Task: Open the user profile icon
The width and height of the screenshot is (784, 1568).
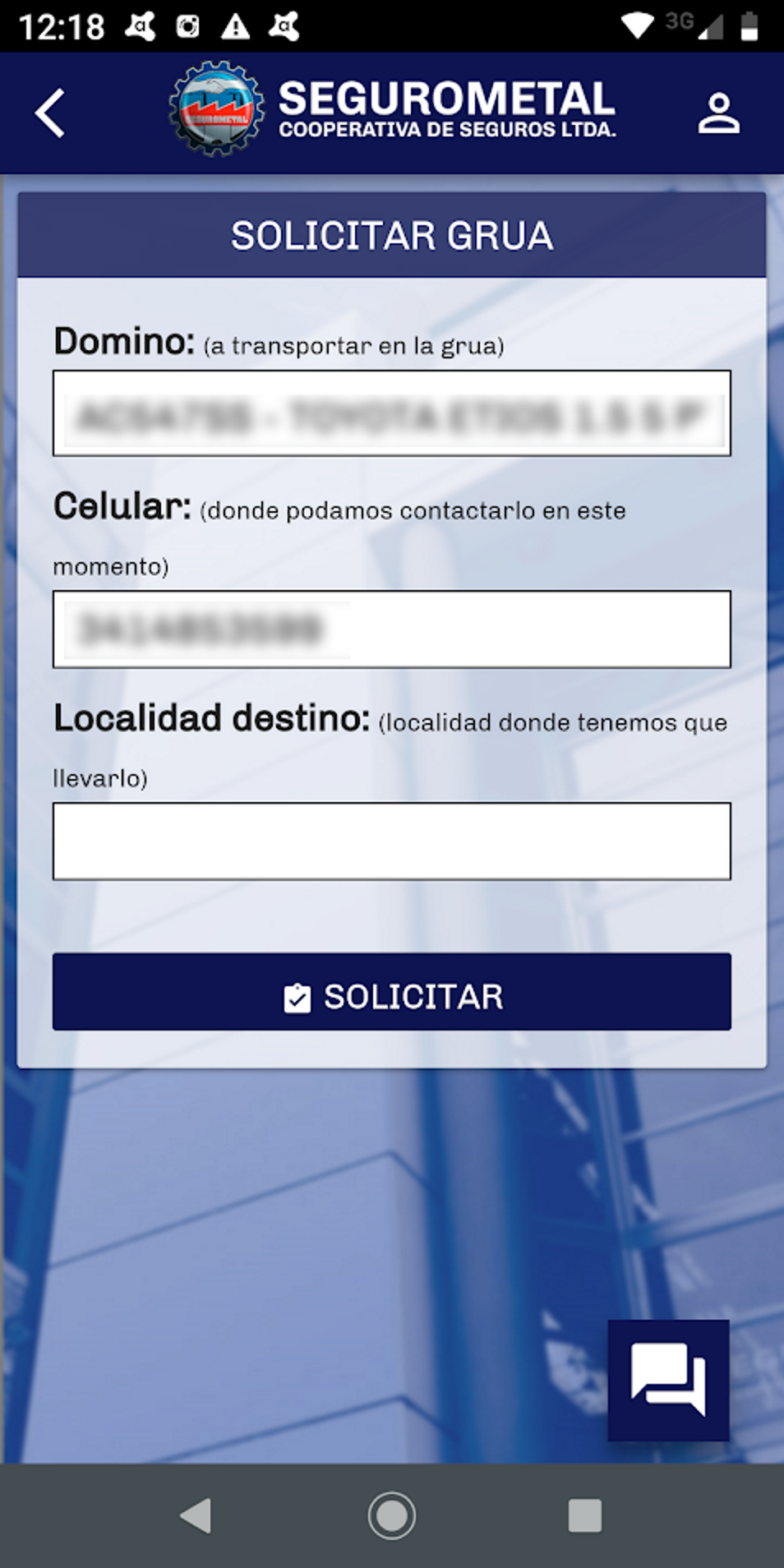Action: pos(718,113)
